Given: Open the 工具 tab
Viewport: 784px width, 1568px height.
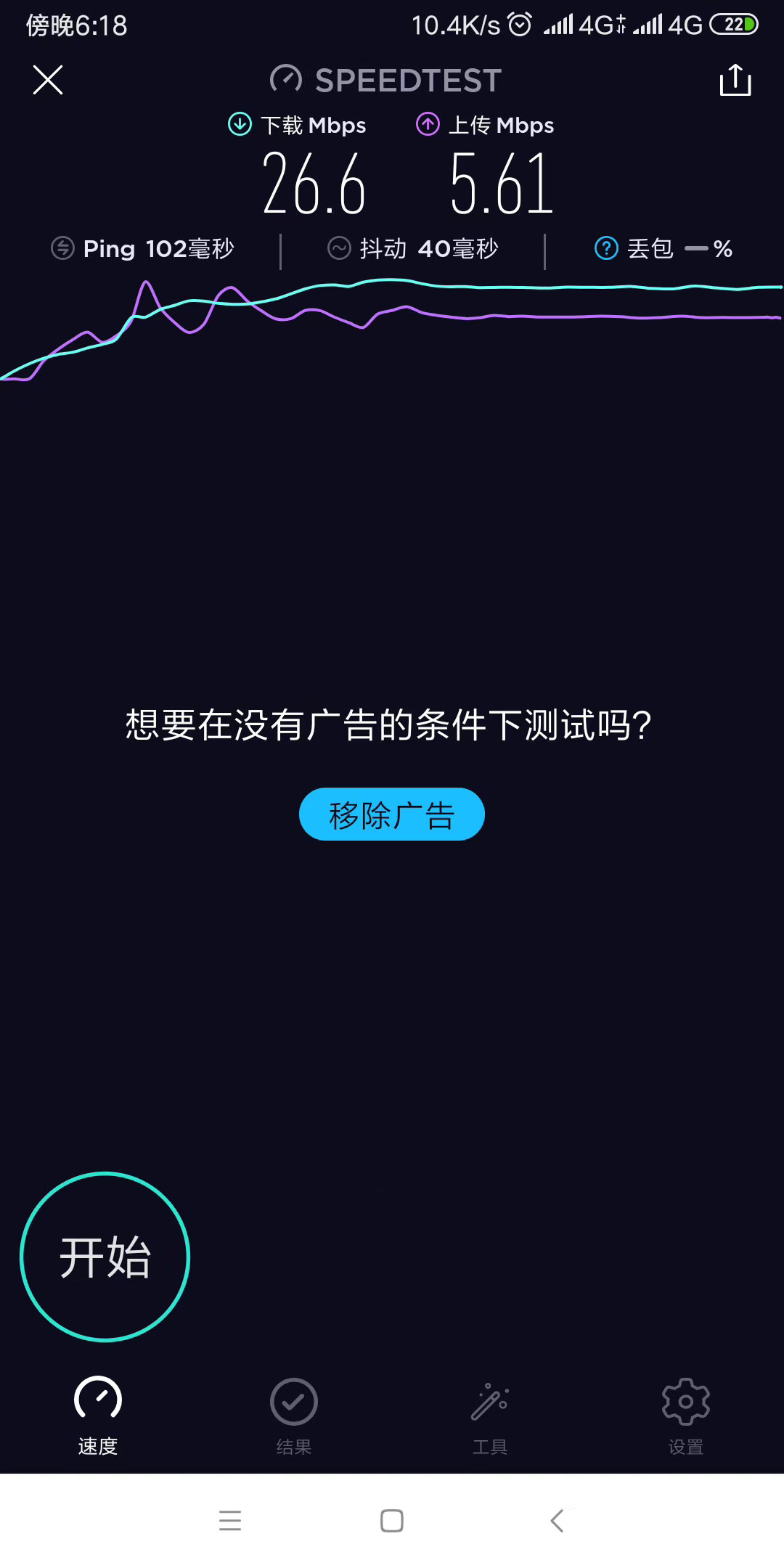Looking at the screenshot, I should click(x=490, y=1416).
